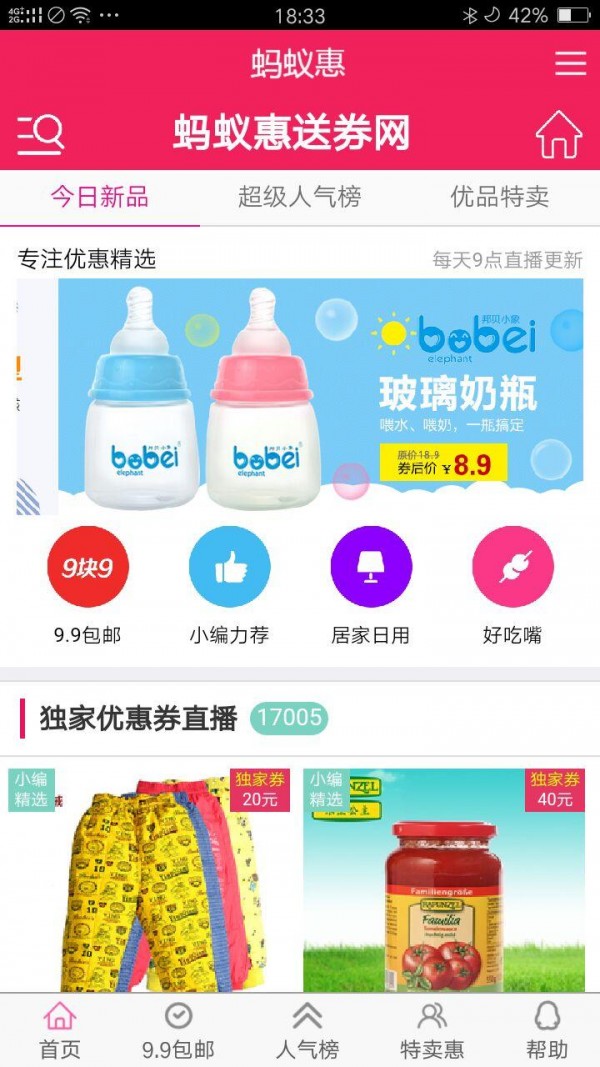Go to the 人气榜 bottom tab
600x1067 pixels.
(307, 1031)
